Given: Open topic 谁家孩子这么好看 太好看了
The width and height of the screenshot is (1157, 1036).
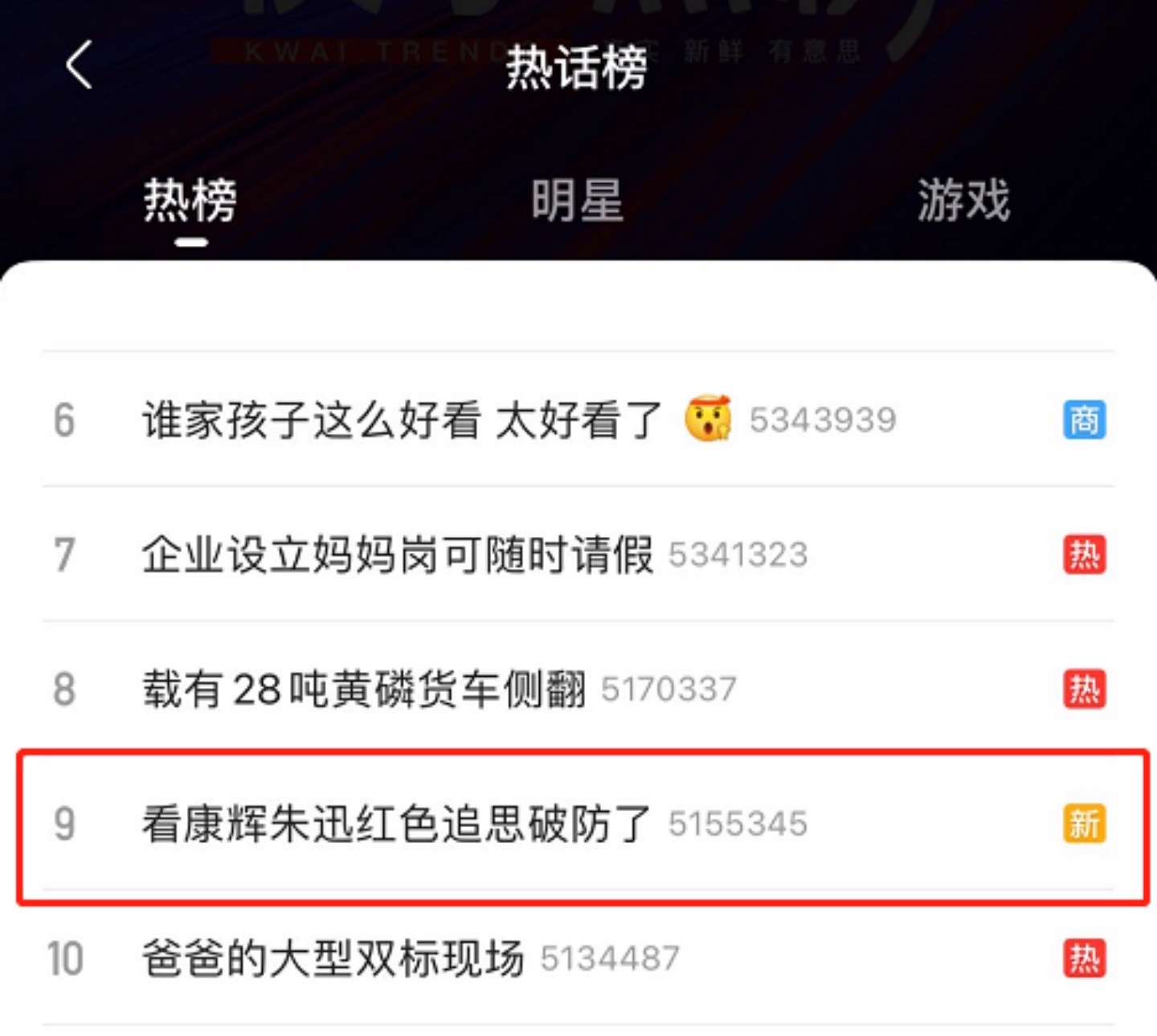Looking at the screenshot, I should coord(402,420).
